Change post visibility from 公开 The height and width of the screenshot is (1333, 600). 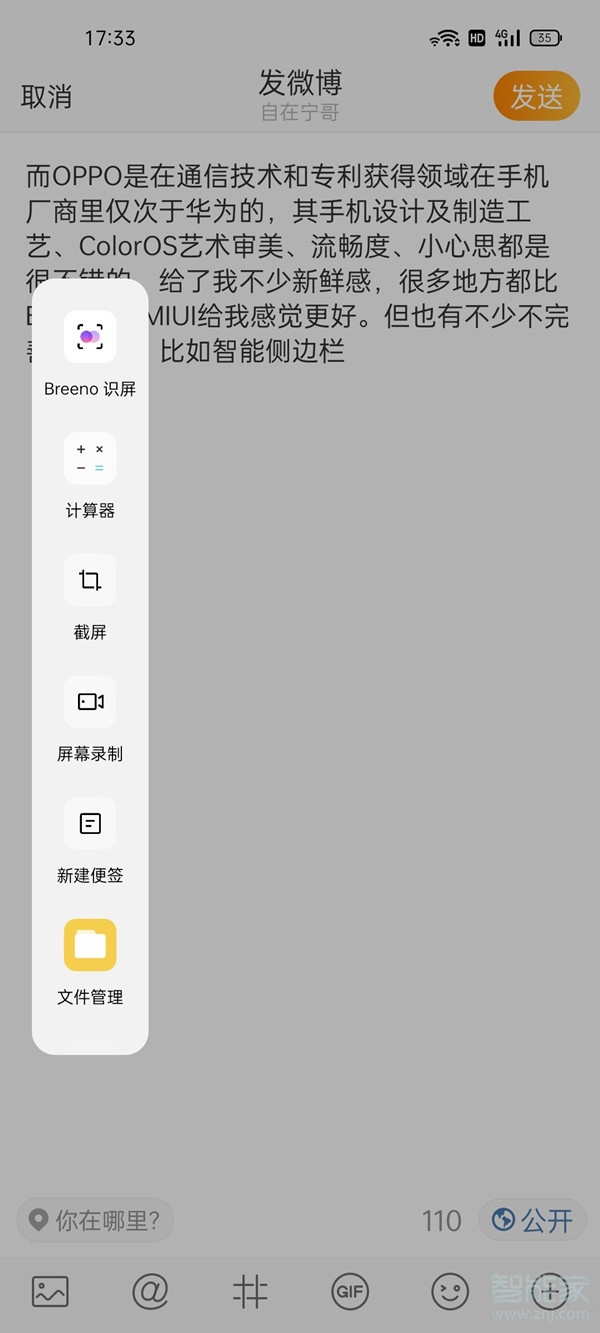tap(533, 1220)
